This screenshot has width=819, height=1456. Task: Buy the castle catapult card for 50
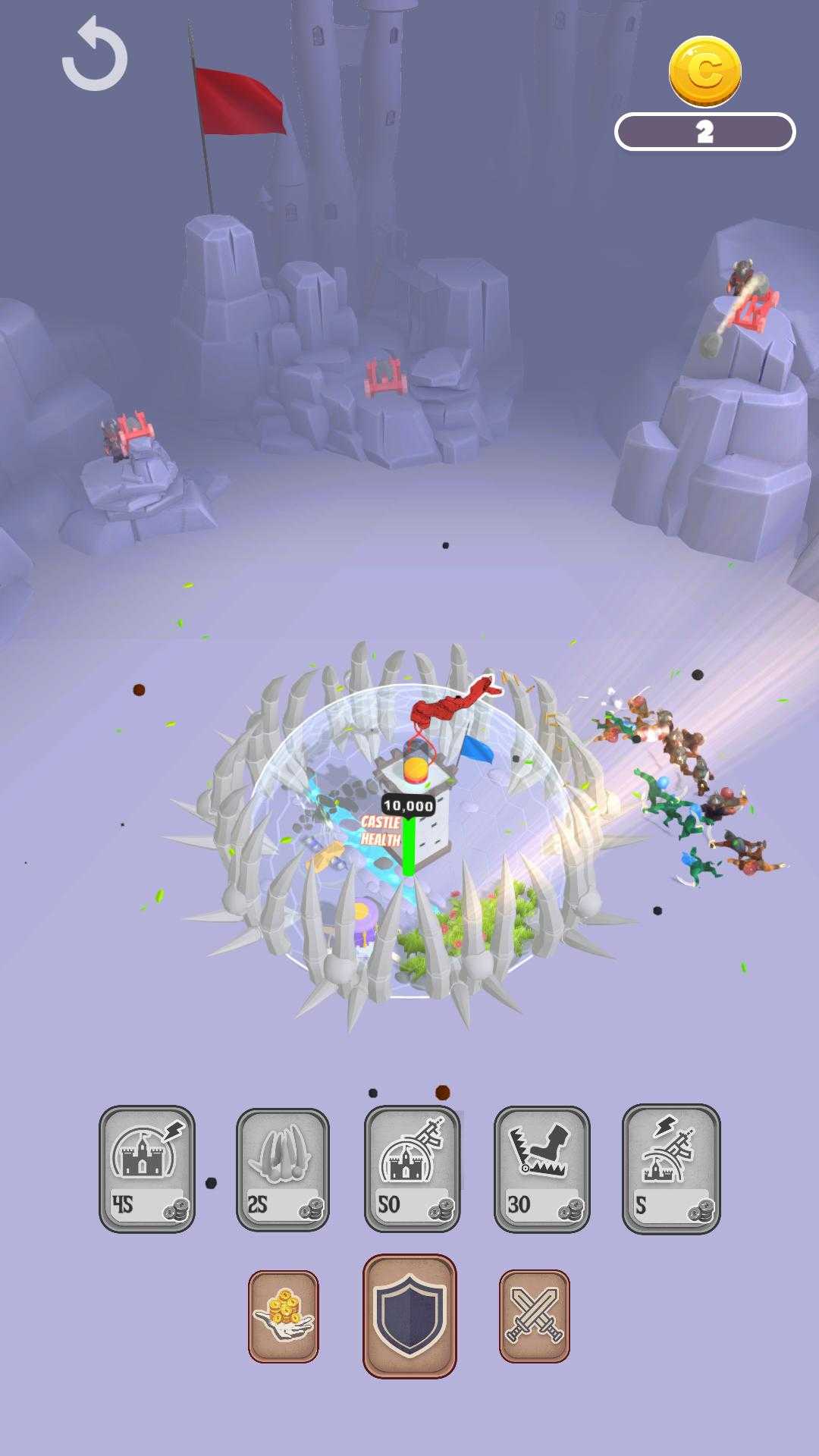coord(412,1168)
